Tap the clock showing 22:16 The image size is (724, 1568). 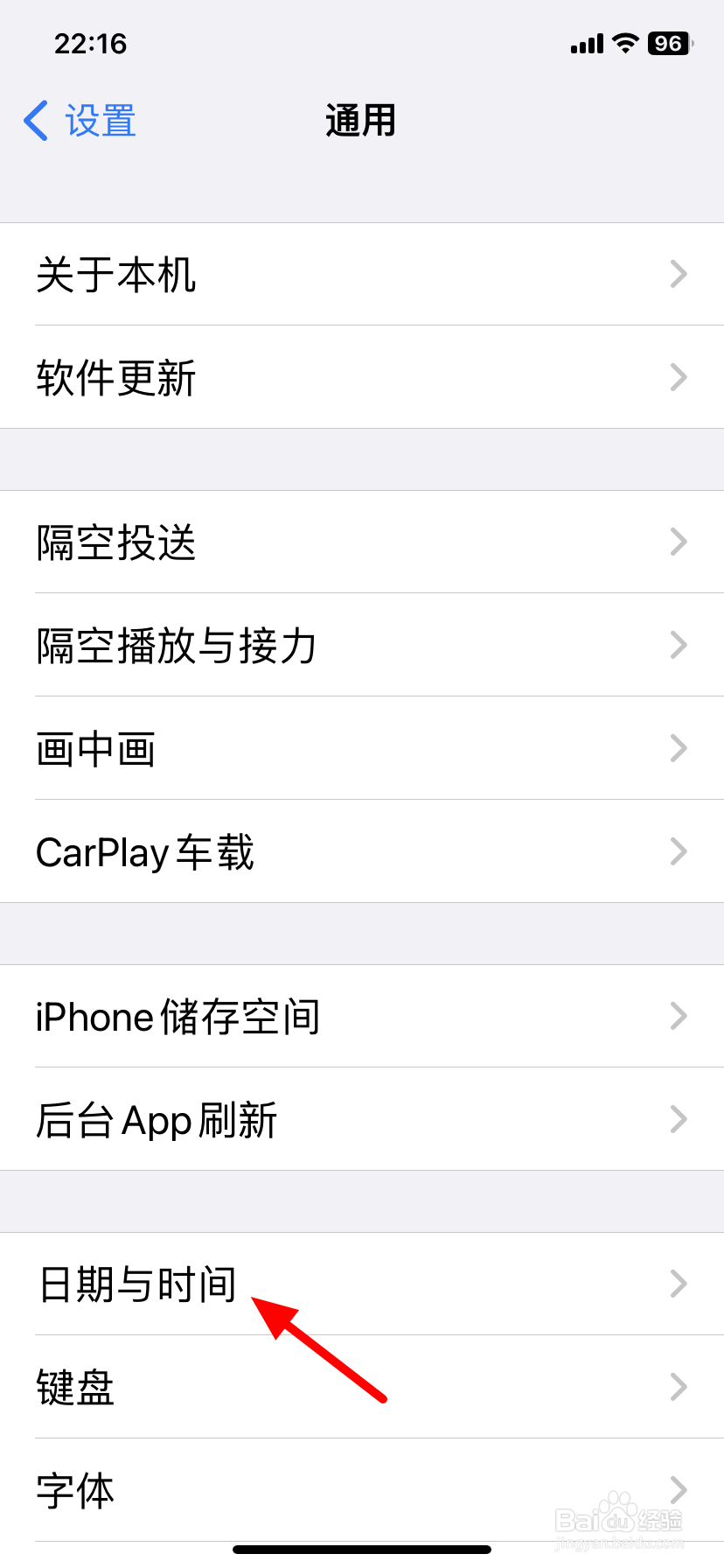click(90, 44)
